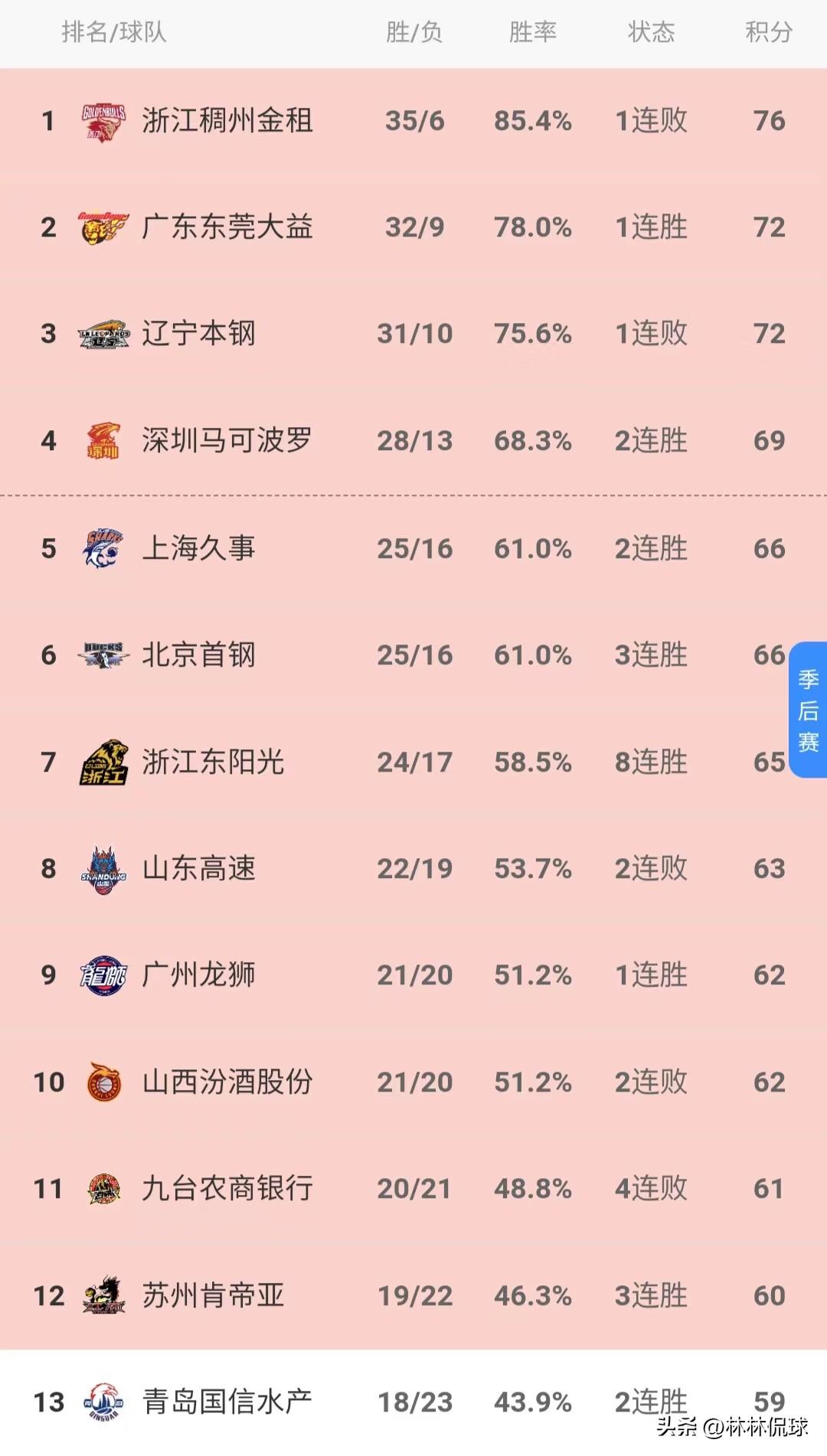
Task: View 青岛国信水产 team details
Action: coord(227,1402)
